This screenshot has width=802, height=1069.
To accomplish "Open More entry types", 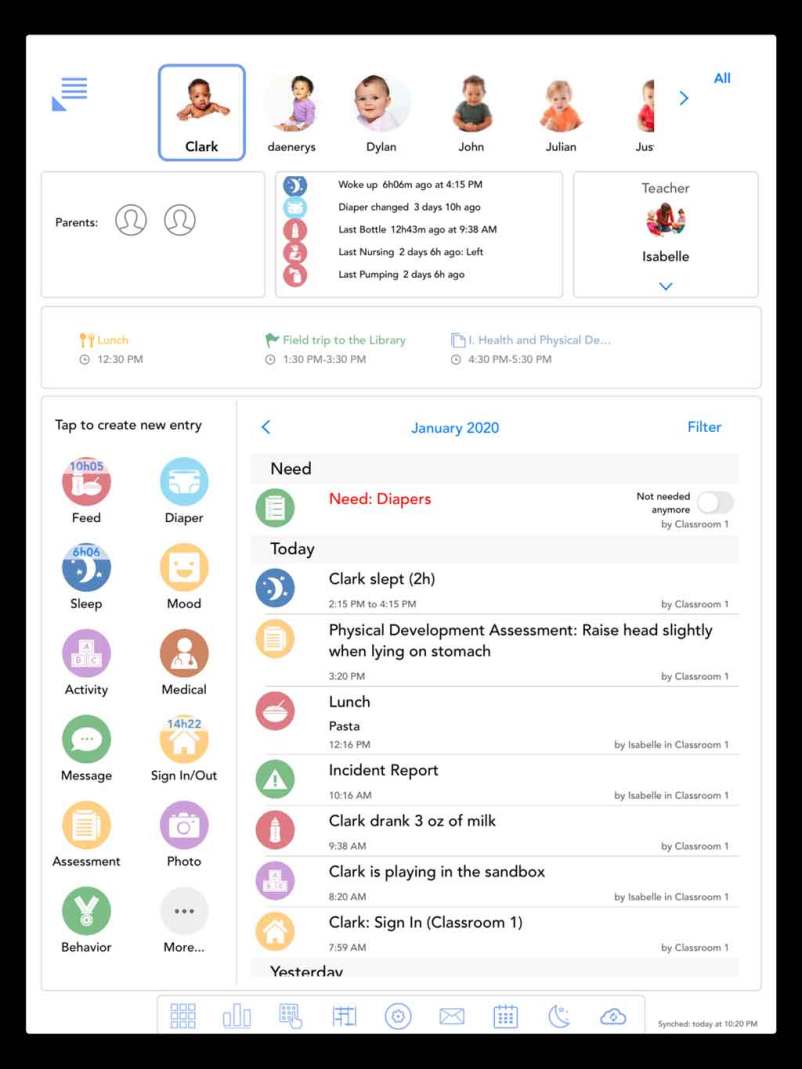I will [184, 912].
